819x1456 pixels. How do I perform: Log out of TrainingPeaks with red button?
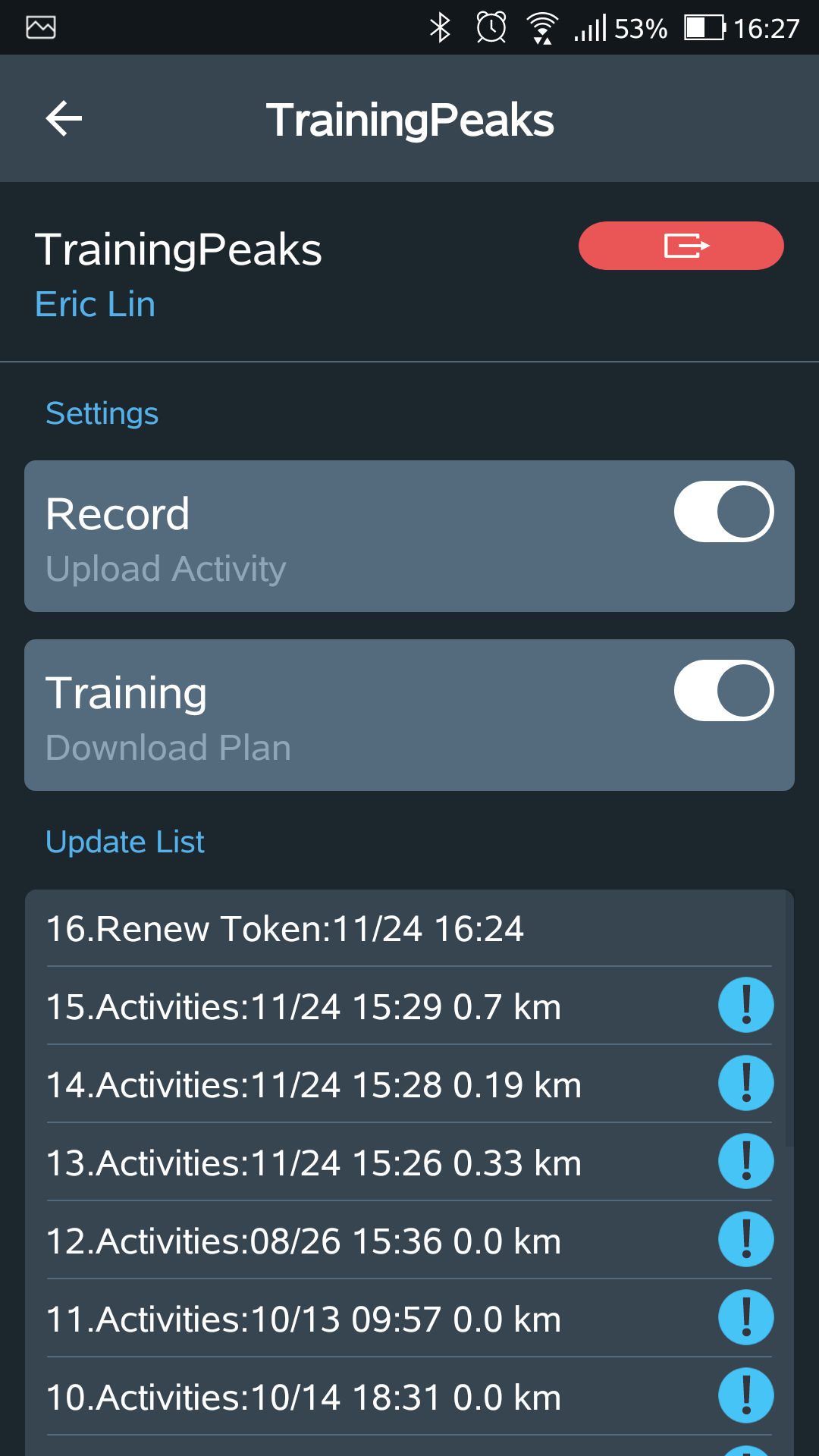tap(681, 246)
